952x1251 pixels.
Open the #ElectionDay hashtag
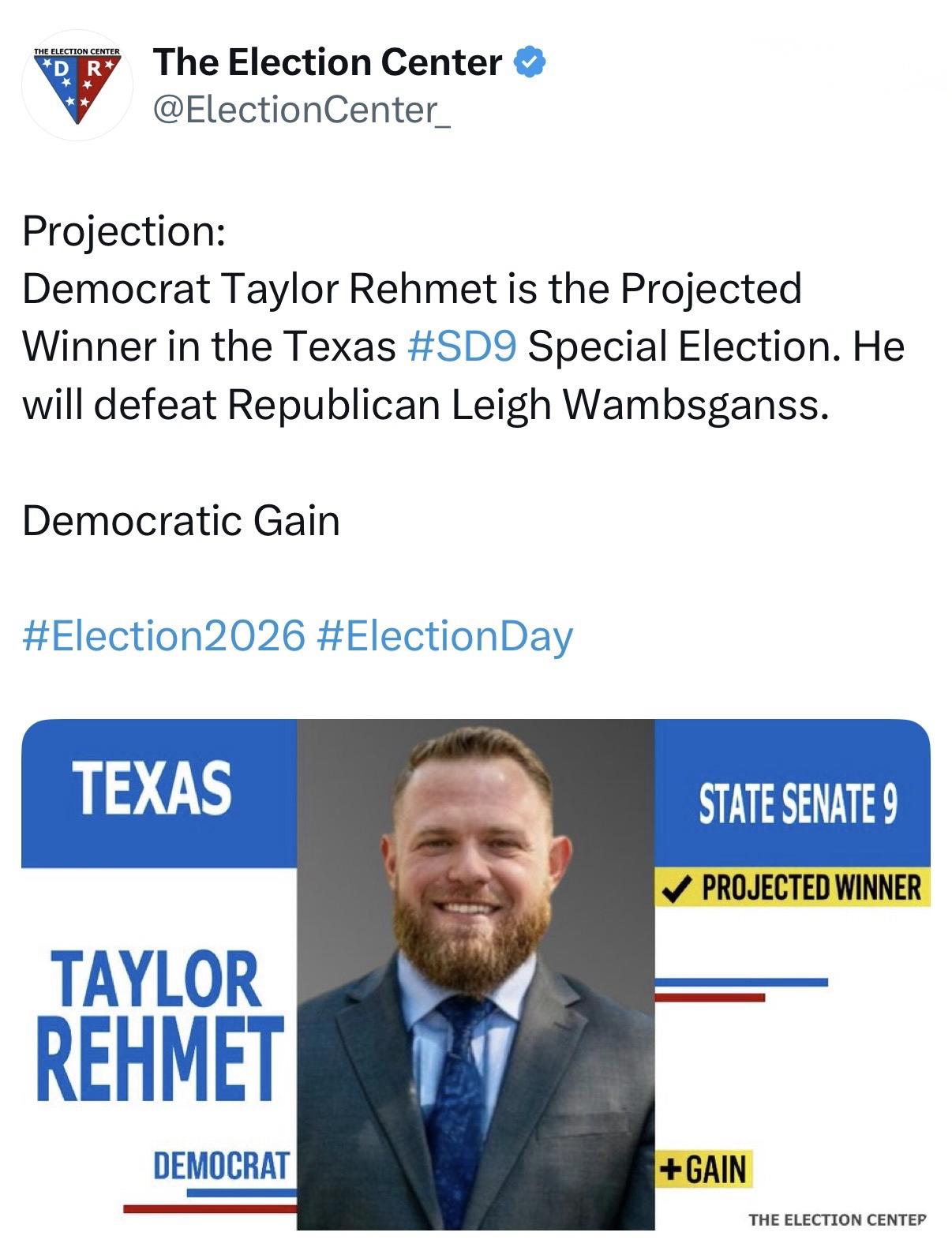click(x=444, y=635)
